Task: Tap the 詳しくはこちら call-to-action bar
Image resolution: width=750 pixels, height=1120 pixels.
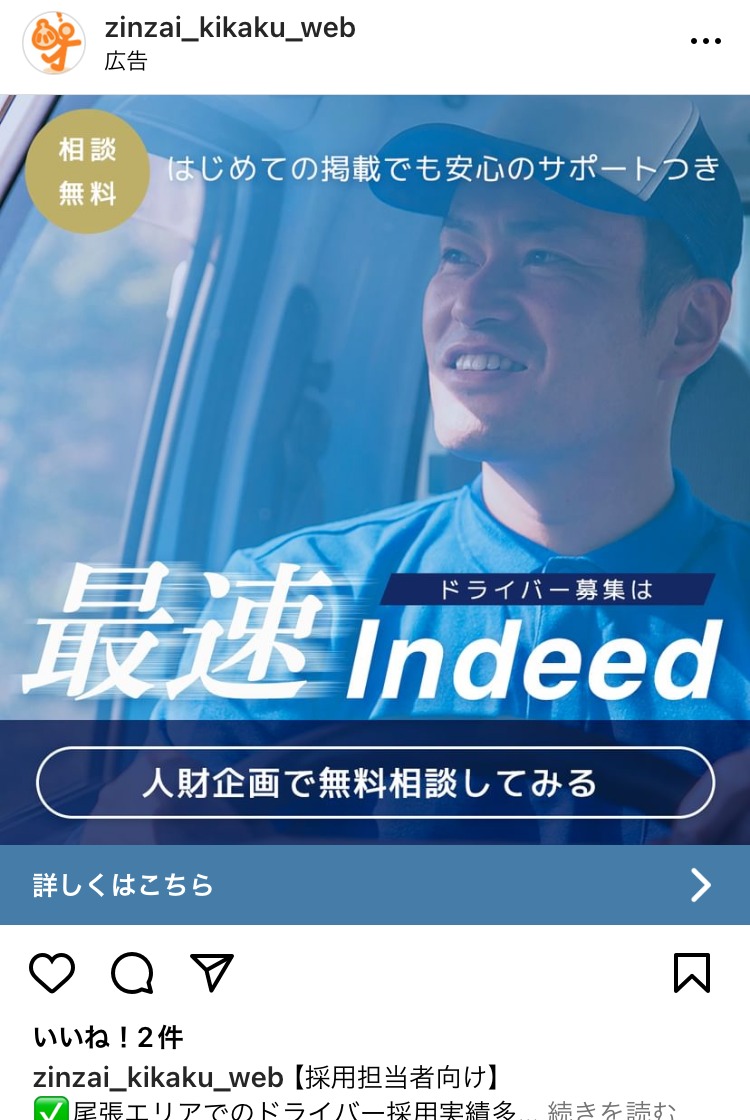Action: tap(375, 885)
